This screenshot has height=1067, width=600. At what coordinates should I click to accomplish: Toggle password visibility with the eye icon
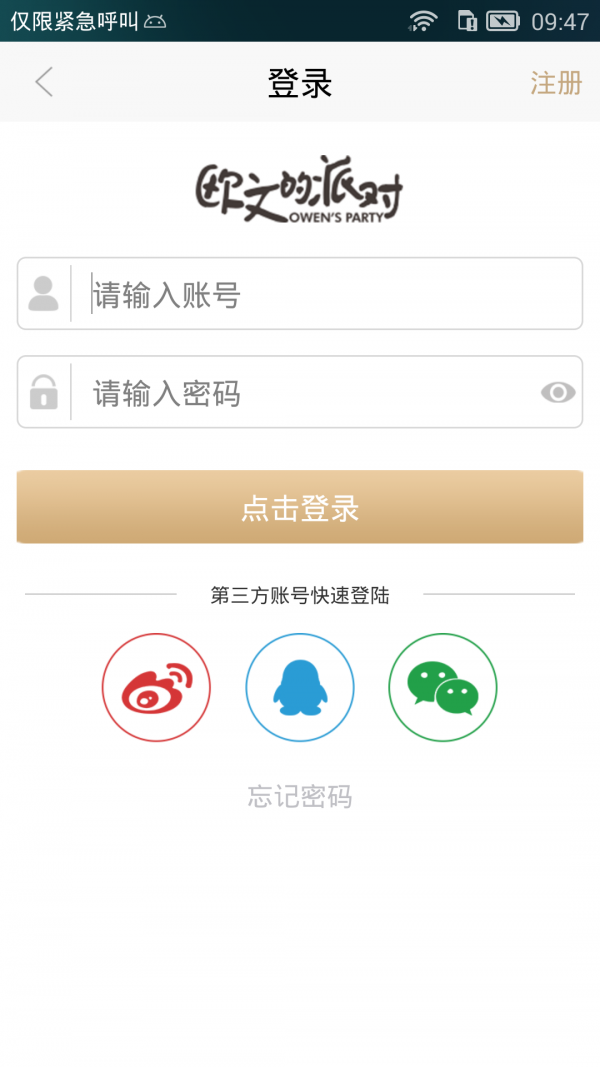click(x=558, y=393)
